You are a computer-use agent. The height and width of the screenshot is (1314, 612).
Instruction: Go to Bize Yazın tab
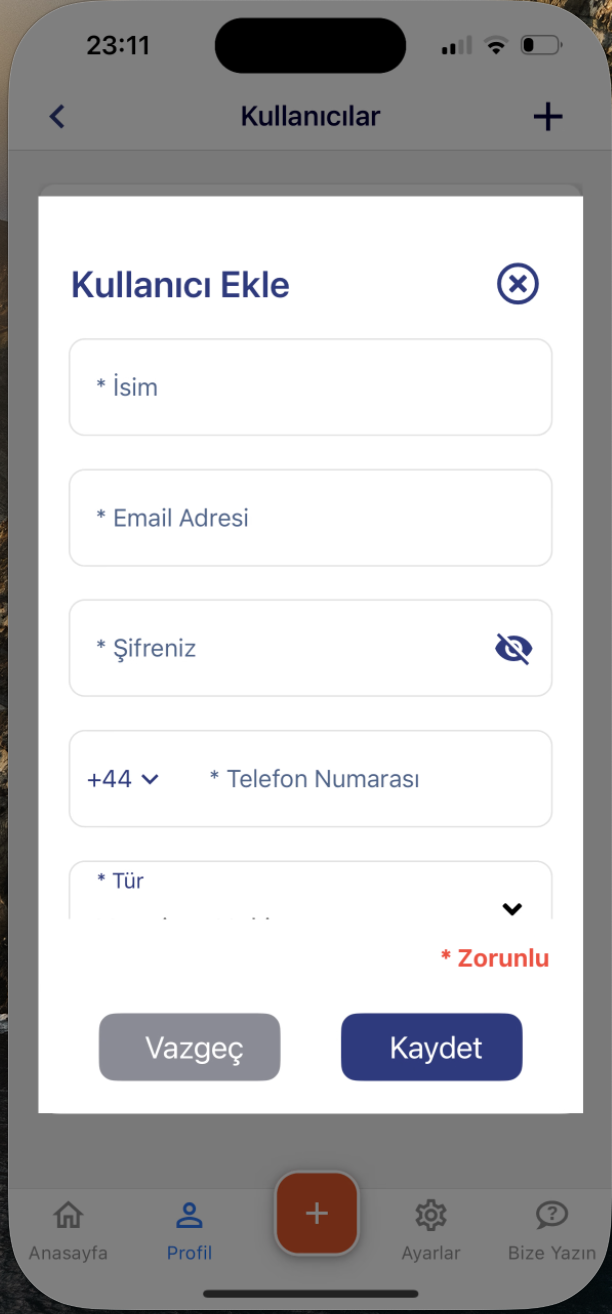pos(551,1231)
